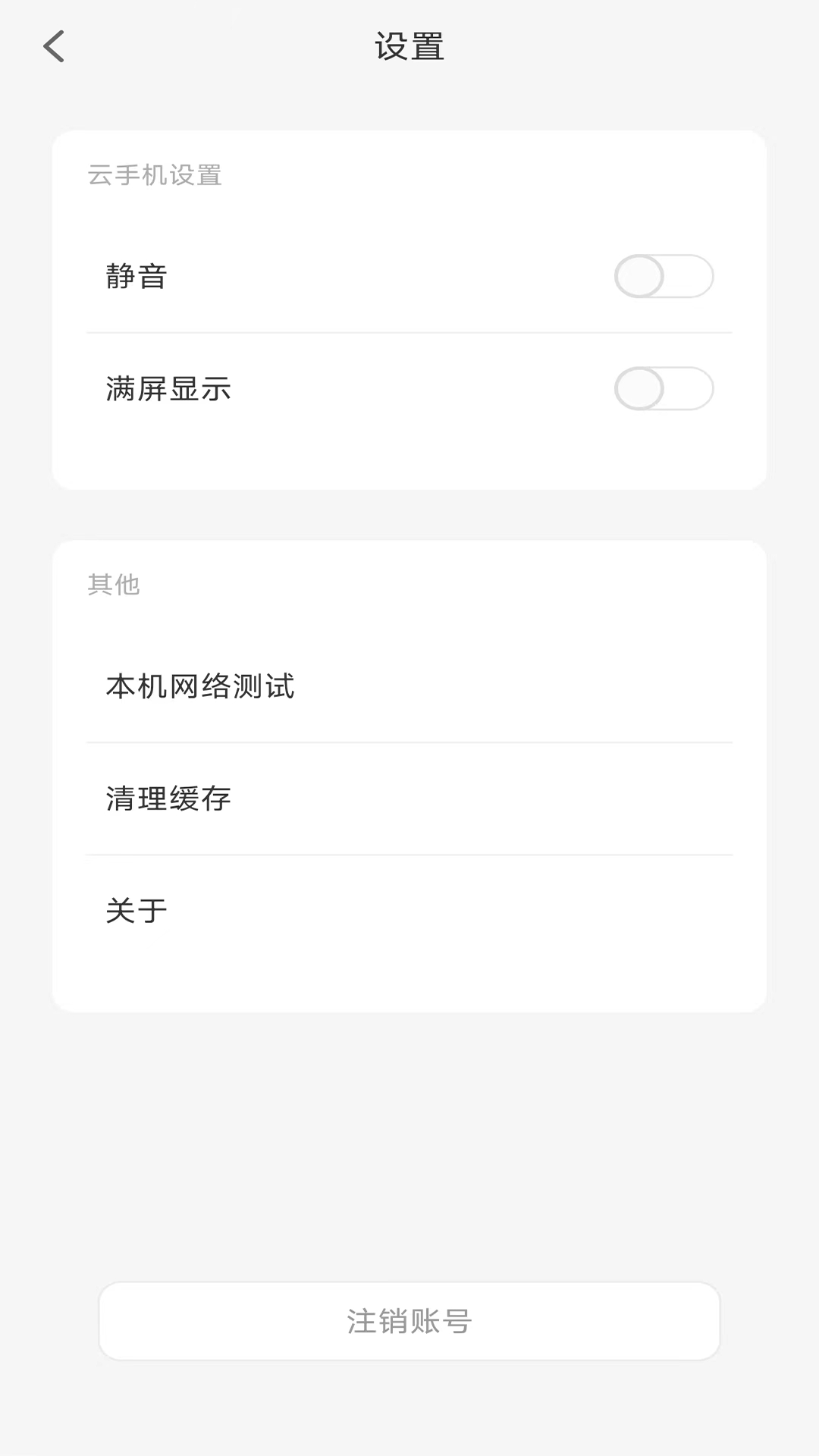Tap the full screen display toggle knob

click(x=641, y=388)
